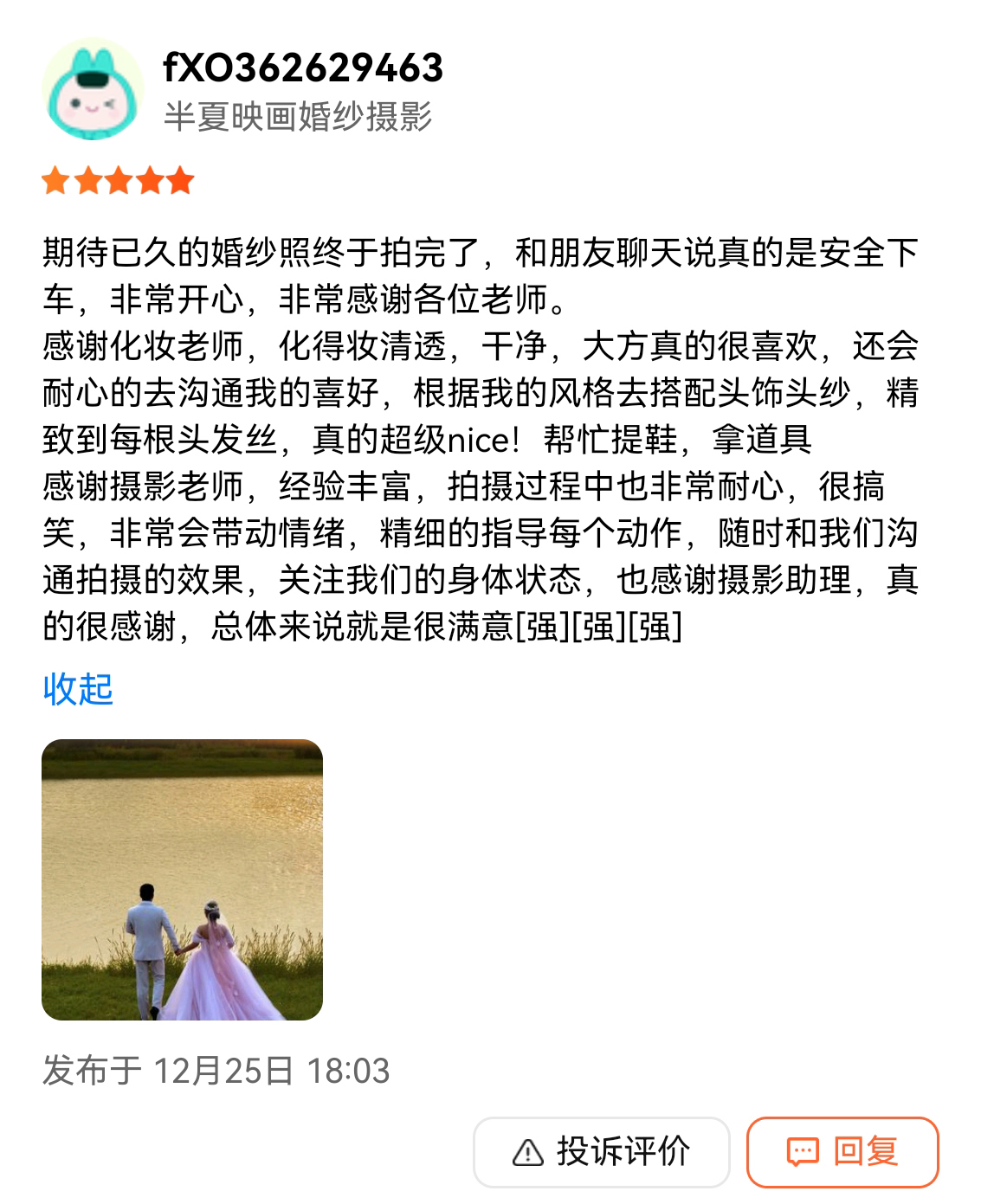Reply to this review with 回复
Image resolution: width=981 pixels, height=1204 pixels.
coord(842,1152)
